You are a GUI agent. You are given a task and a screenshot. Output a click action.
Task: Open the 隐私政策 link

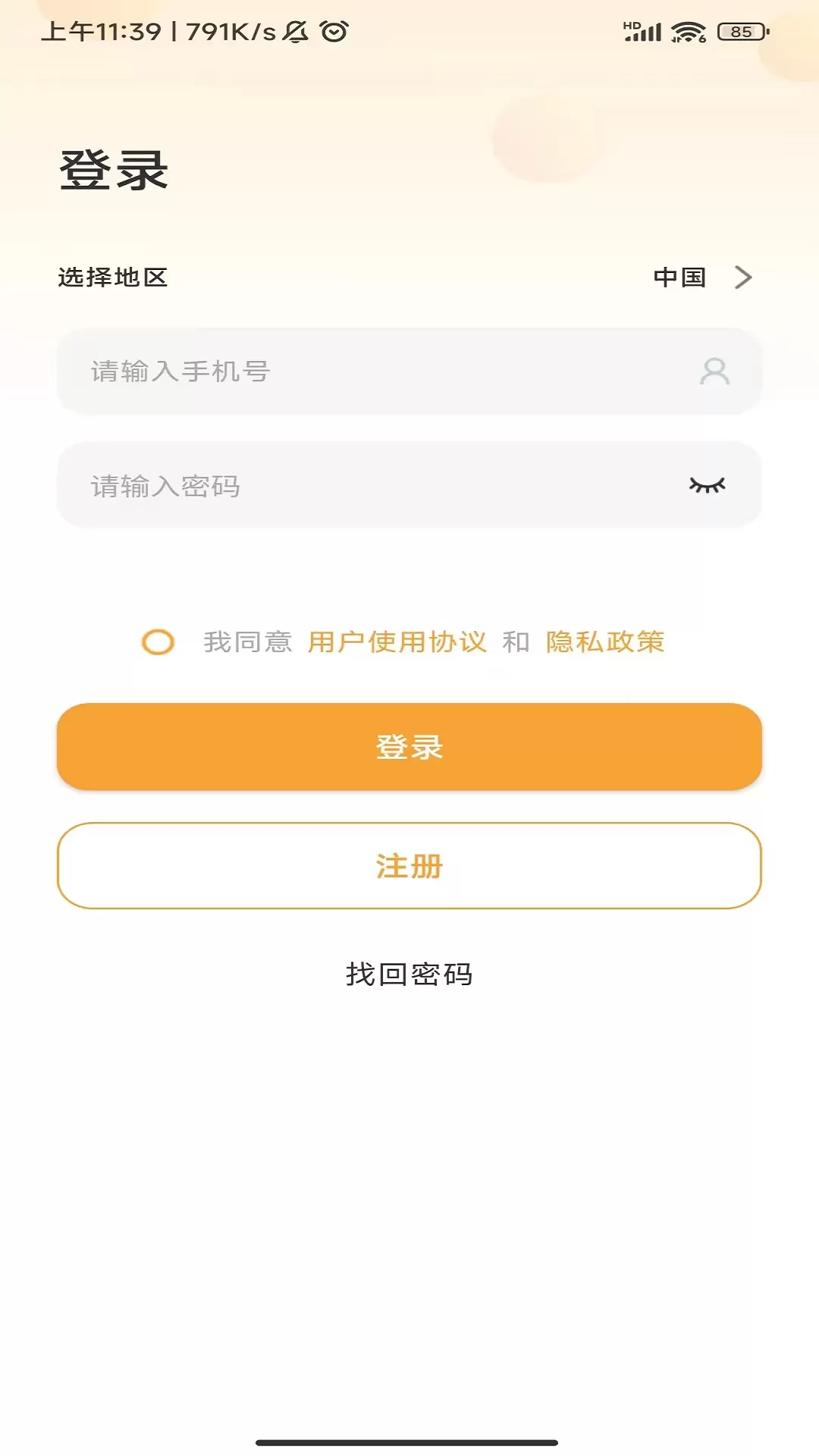point(605,642)
